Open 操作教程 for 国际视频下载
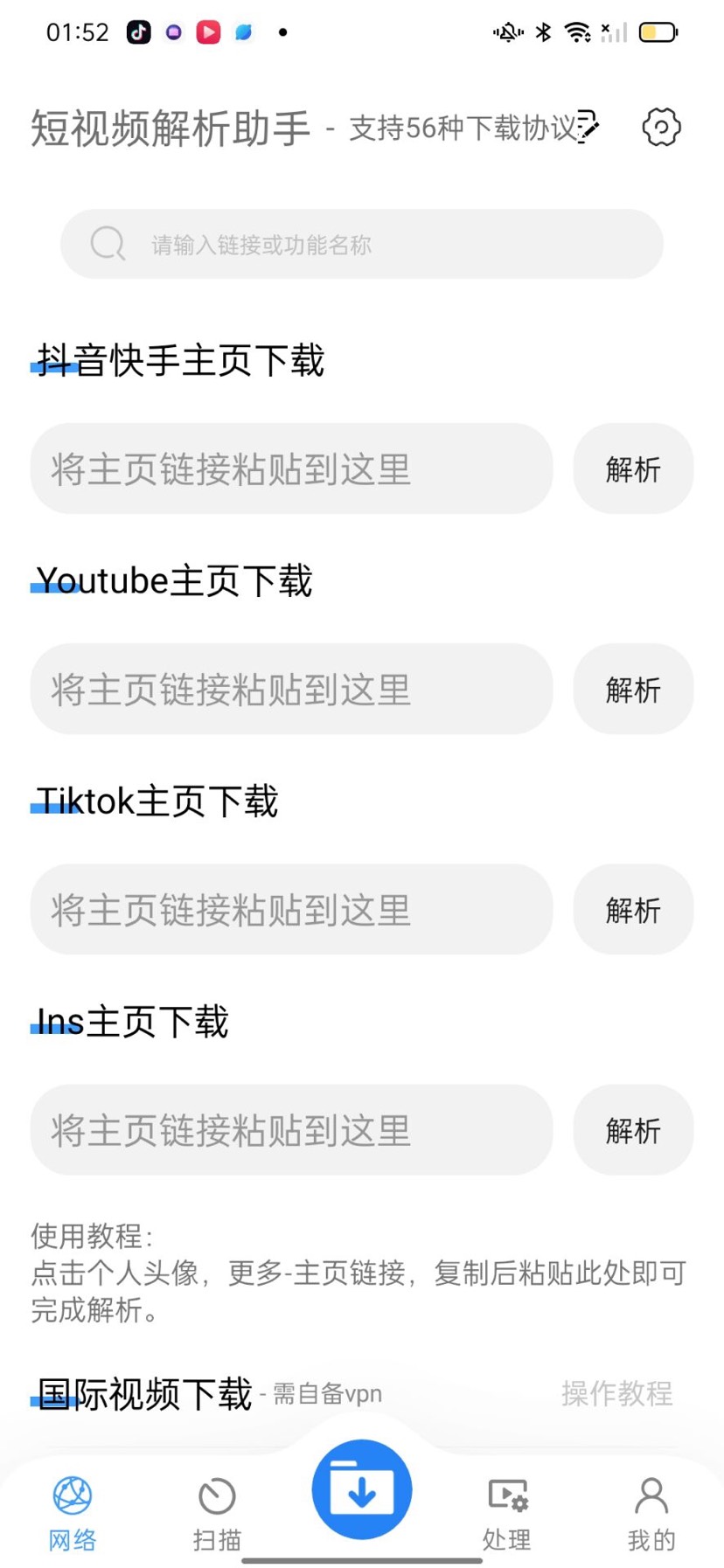Screen dimensions: 724x1568 pyautogui.click(x=616, y=1393)
